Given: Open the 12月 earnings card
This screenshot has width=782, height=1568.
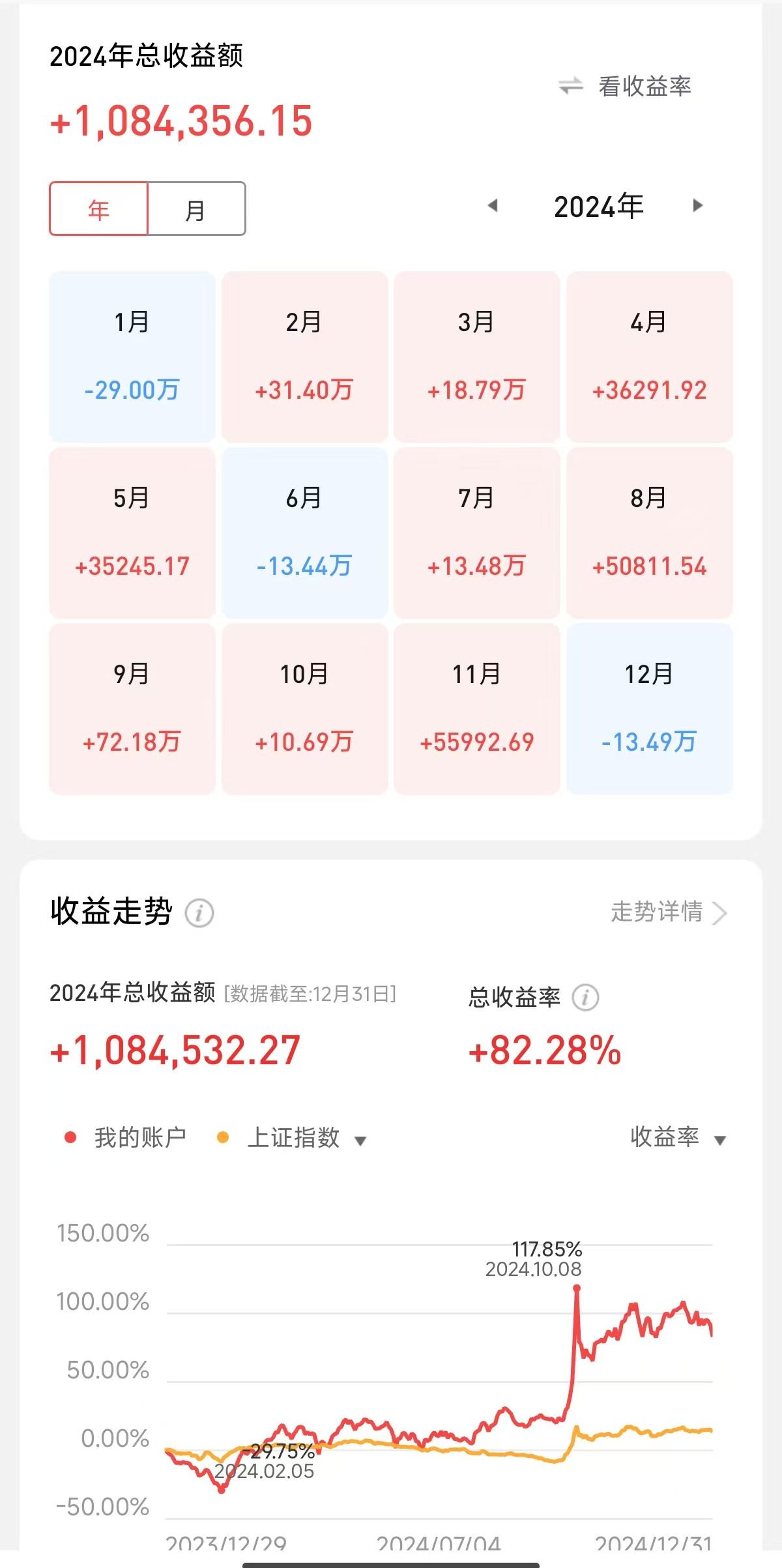Looking at the screenshot, I should click(x=649, y=708).
